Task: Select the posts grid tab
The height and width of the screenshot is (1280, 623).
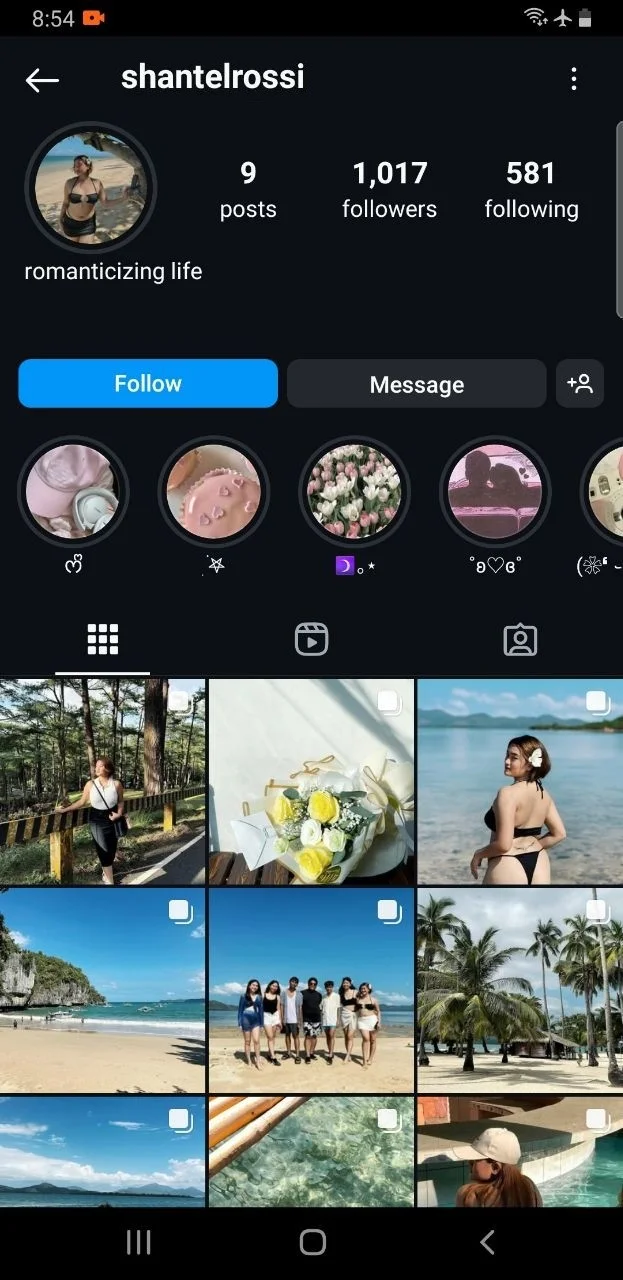Action: point(103,640)
